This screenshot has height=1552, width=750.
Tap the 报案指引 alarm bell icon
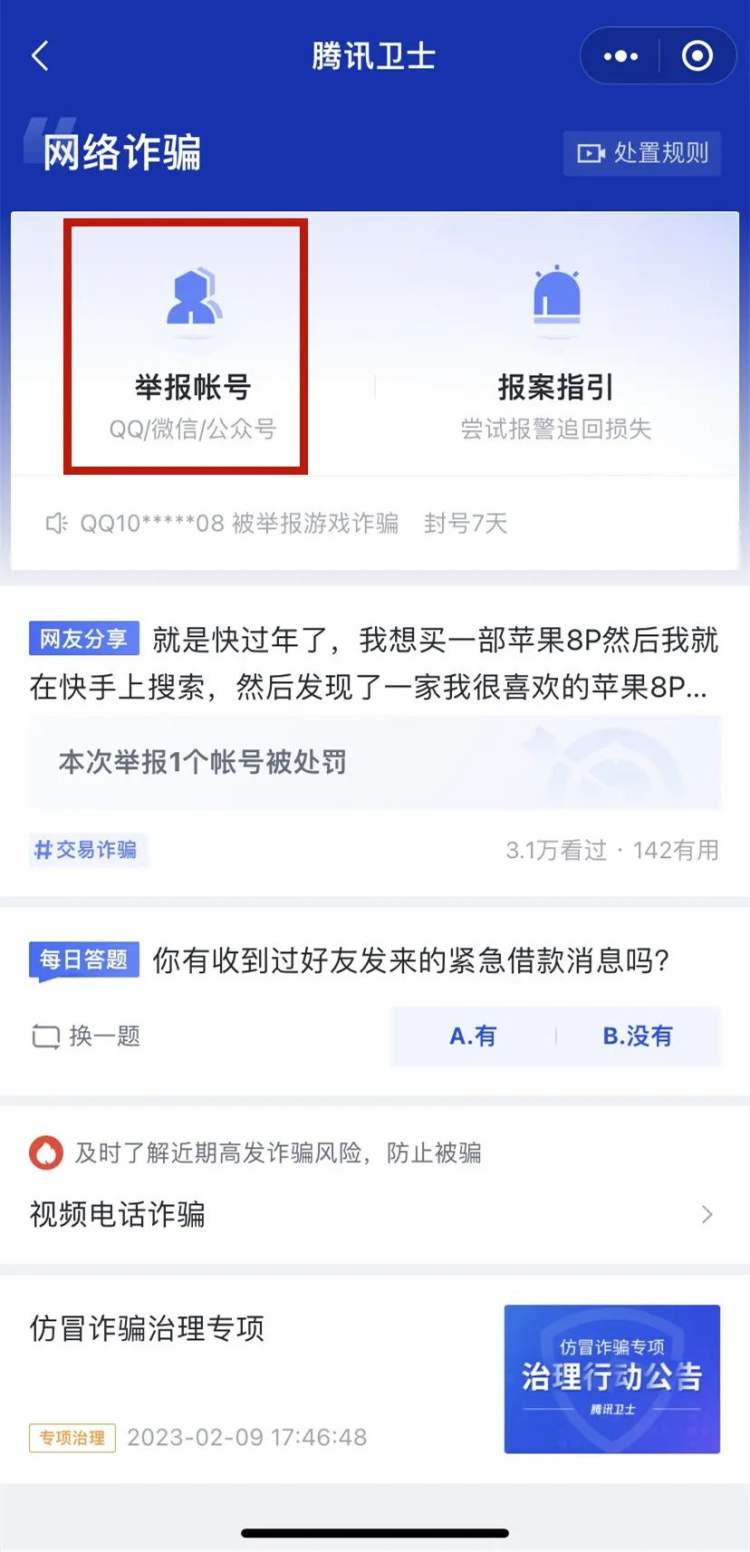point(557,298)
